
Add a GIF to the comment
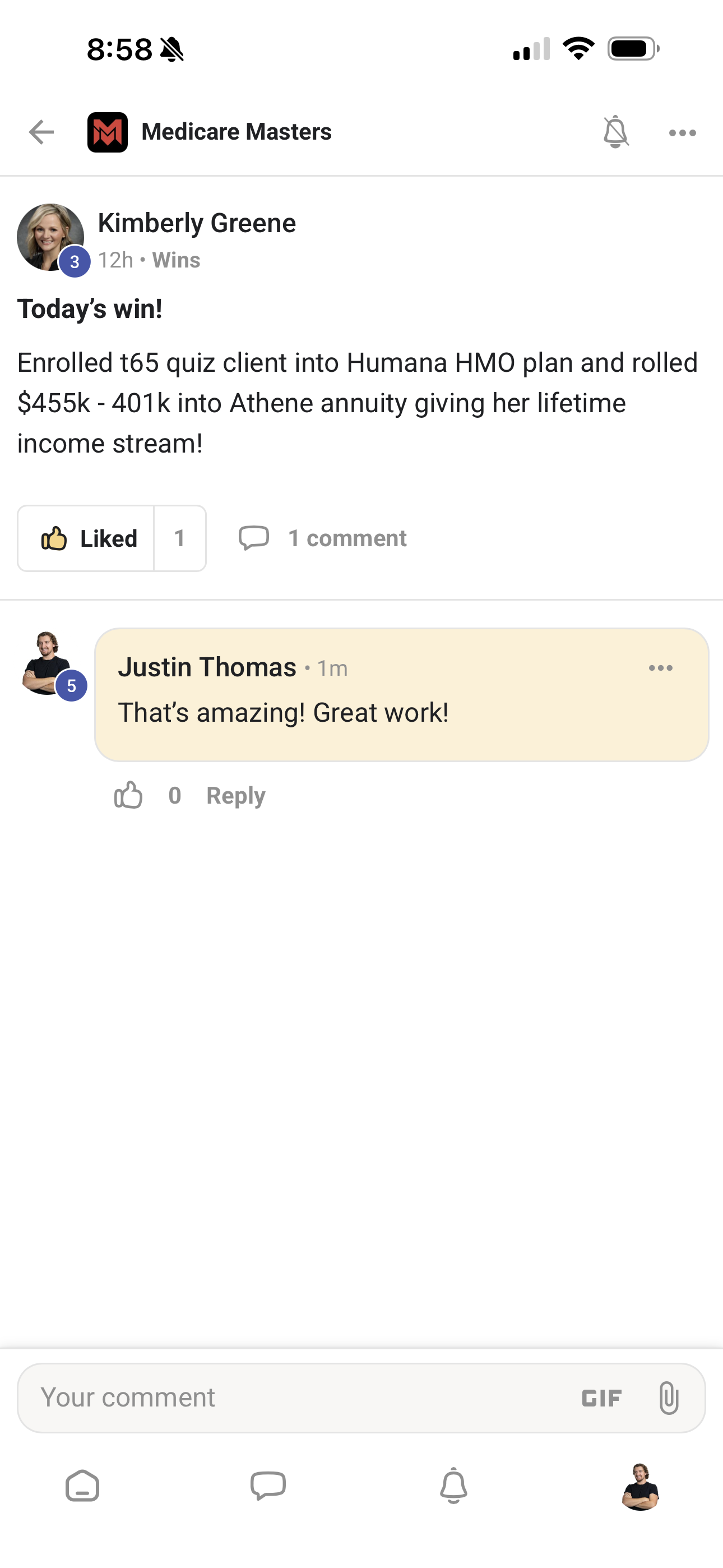point(601,1398)
